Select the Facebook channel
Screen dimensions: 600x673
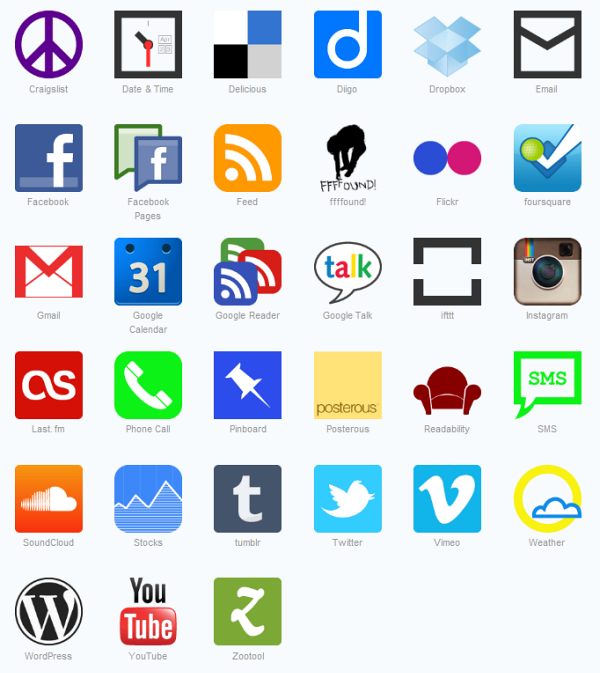coord(48,158)
